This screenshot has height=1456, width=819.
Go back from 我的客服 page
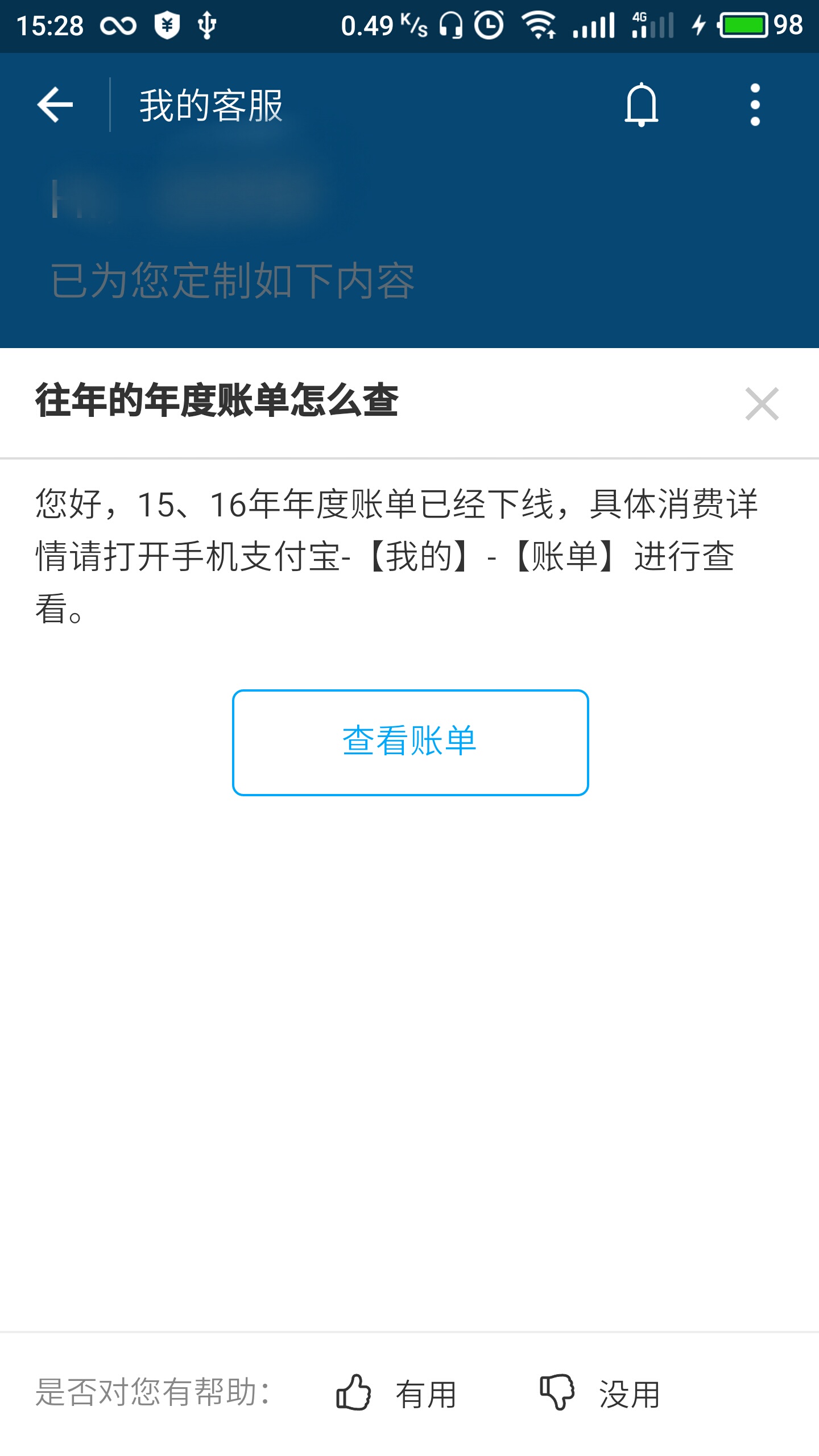tap(55, 105)
